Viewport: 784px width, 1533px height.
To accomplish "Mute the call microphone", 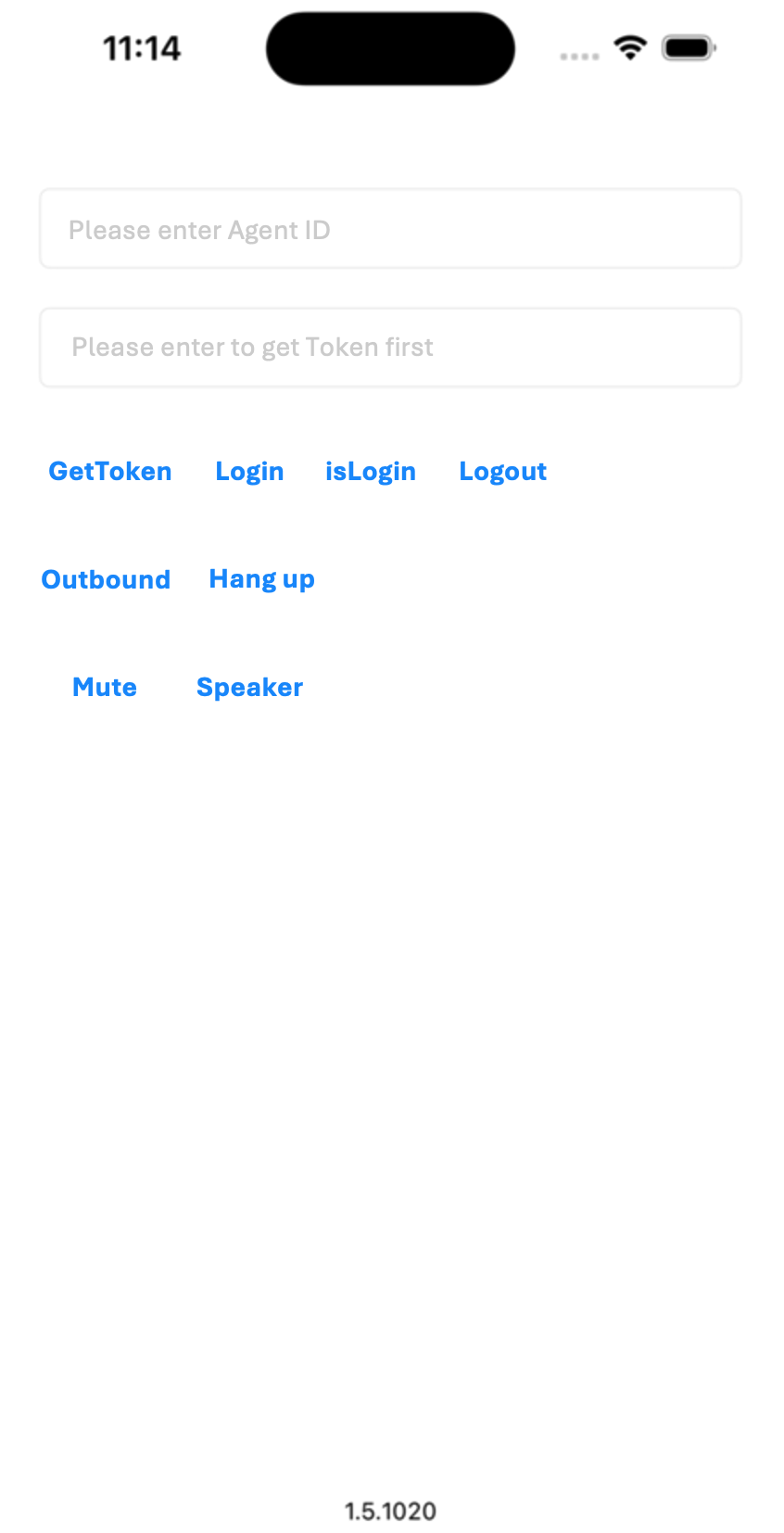I will pos(105,687).
